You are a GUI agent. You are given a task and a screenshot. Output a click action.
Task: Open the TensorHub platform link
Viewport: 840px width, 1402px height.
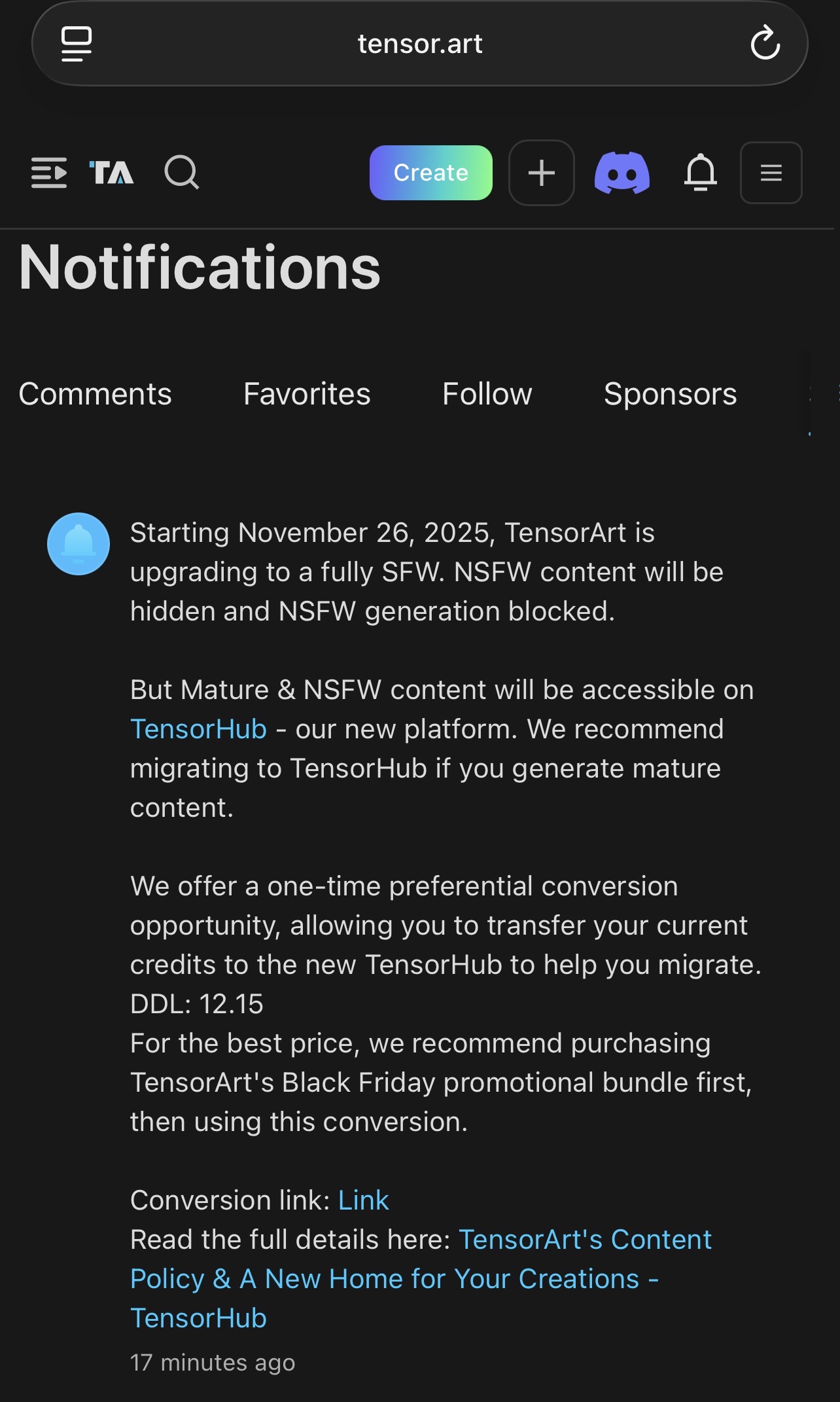pos(198,729)
